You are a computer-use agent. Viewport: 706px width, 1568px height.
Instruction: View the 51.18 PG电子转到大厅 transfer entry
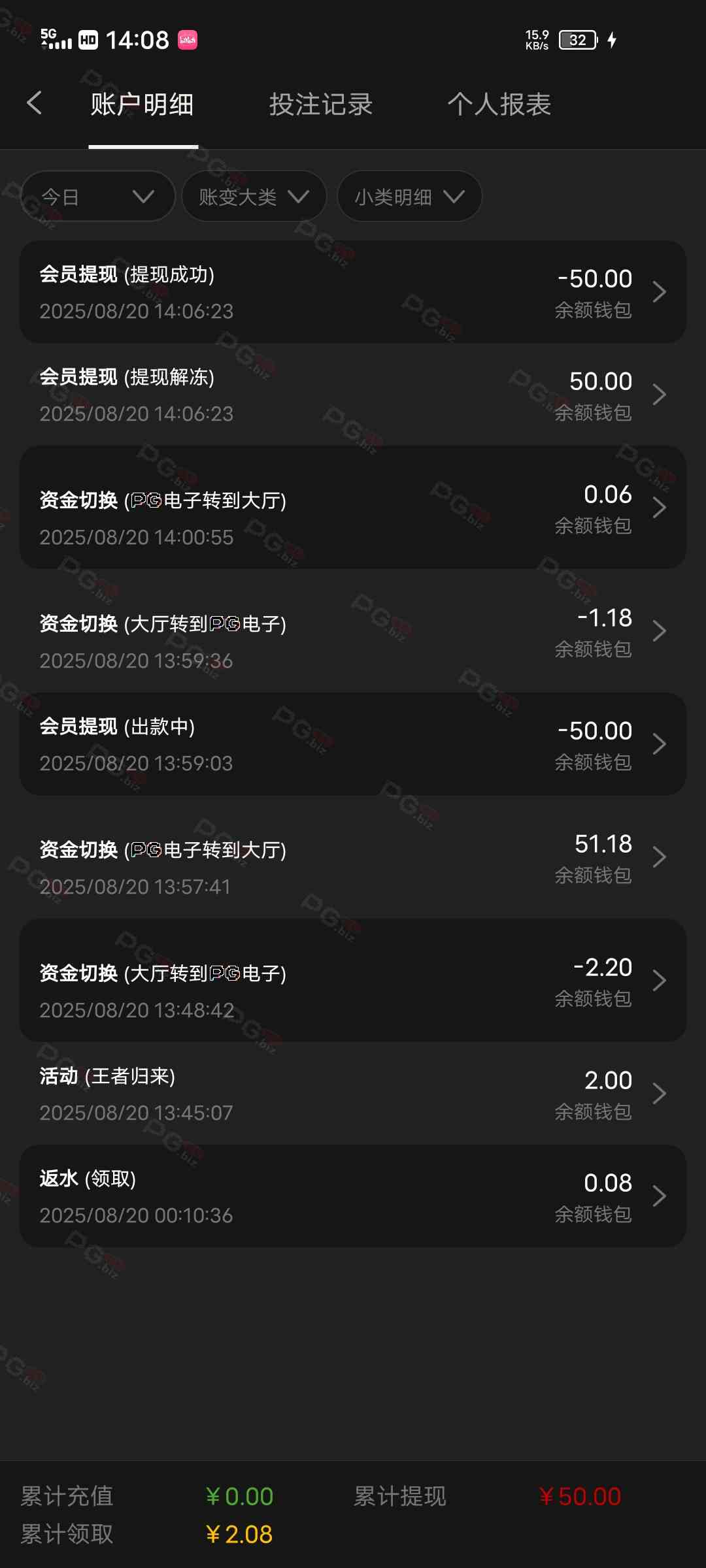(353, 857)
